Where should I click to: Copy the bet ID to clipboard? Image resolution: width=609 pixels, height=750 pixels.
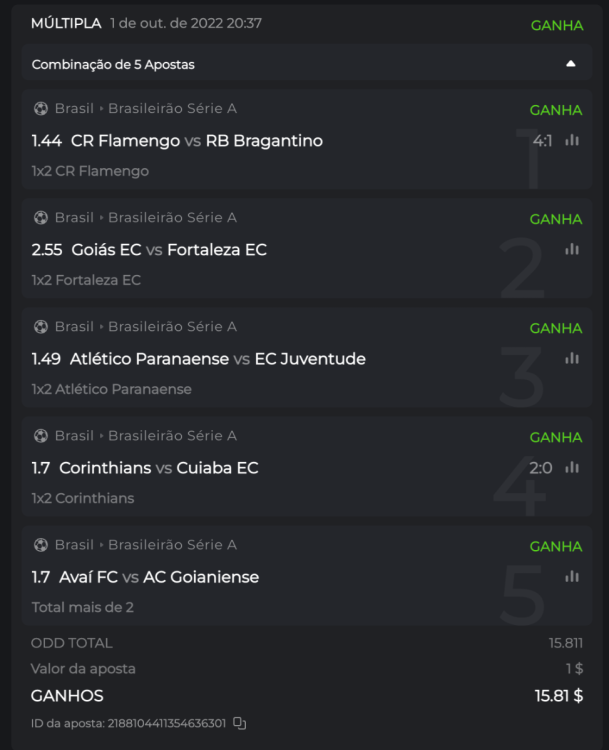tap(239, 723)
